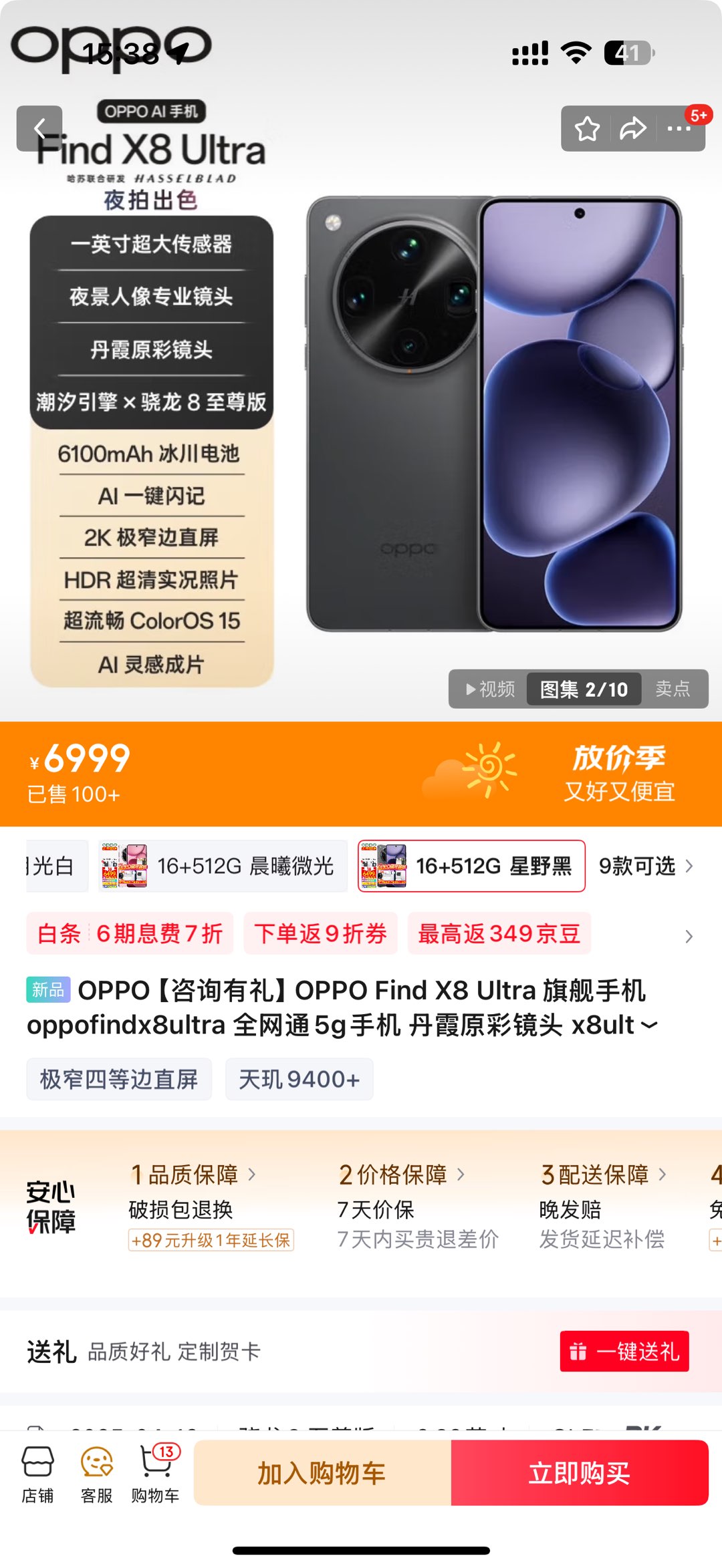Share this product page
Image resolution: width=722 pixels, height=1568 pixels.
click(632, 128)
